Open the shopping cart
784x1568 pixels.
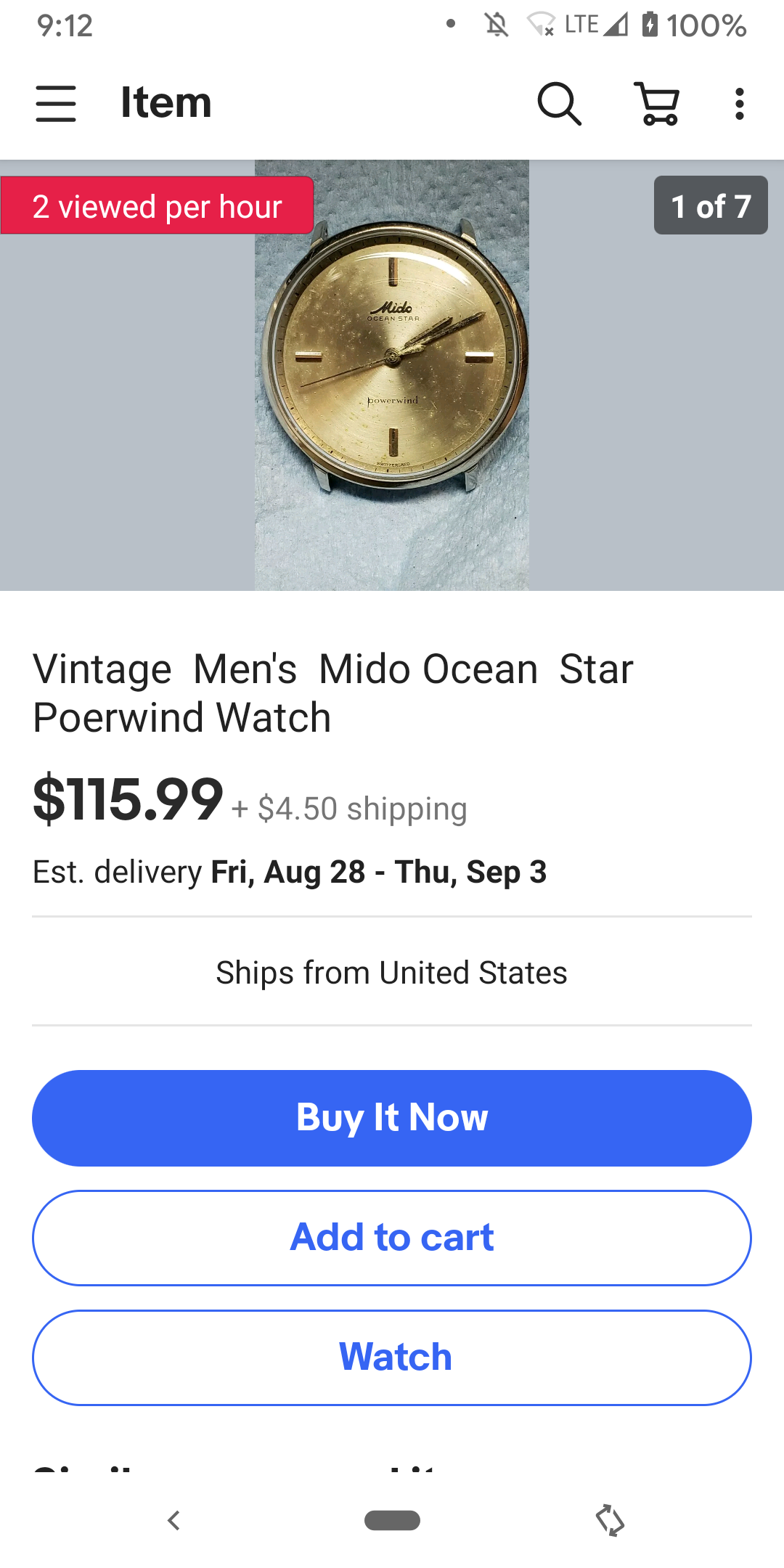tap(658, 103)
